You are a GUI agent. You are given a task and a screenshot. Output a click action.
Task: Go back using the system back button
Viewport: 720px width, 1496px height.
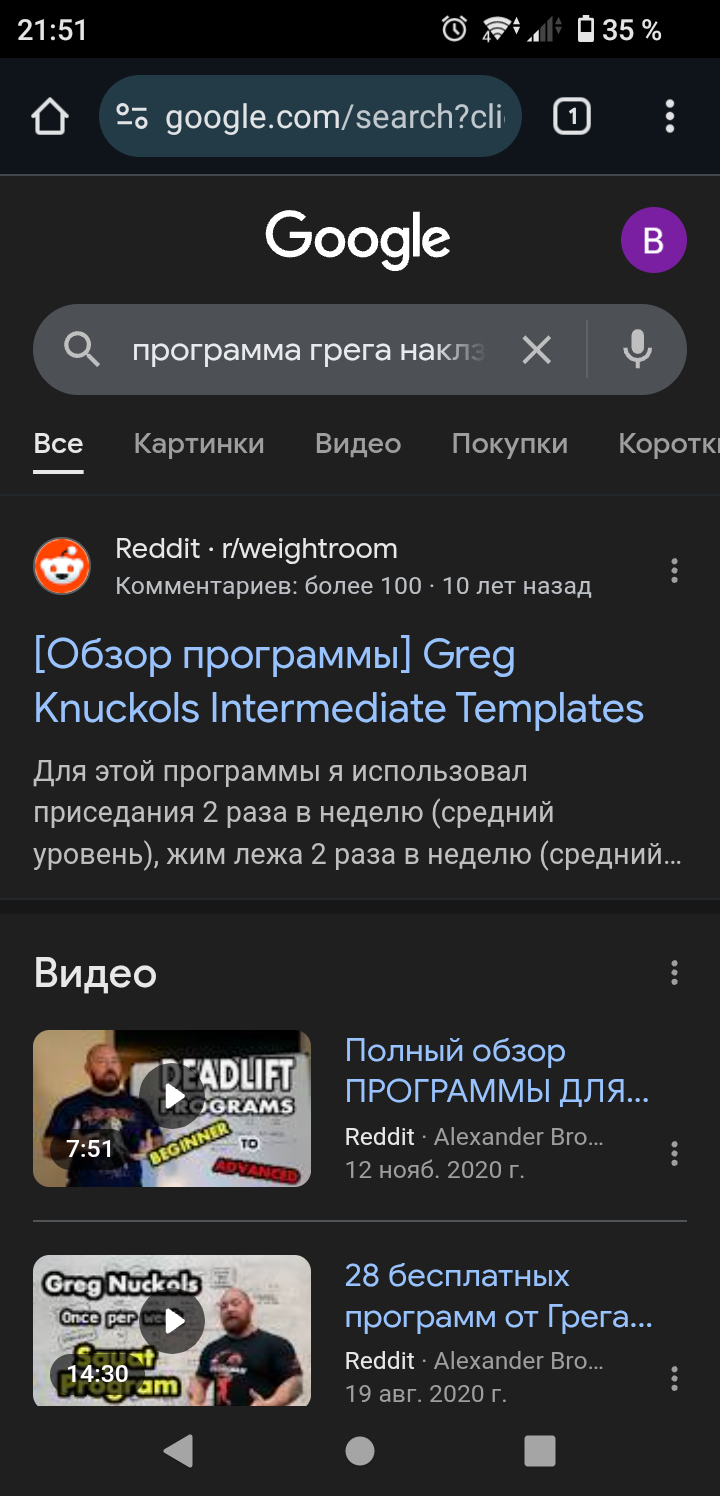click(x=179, y=1450)
